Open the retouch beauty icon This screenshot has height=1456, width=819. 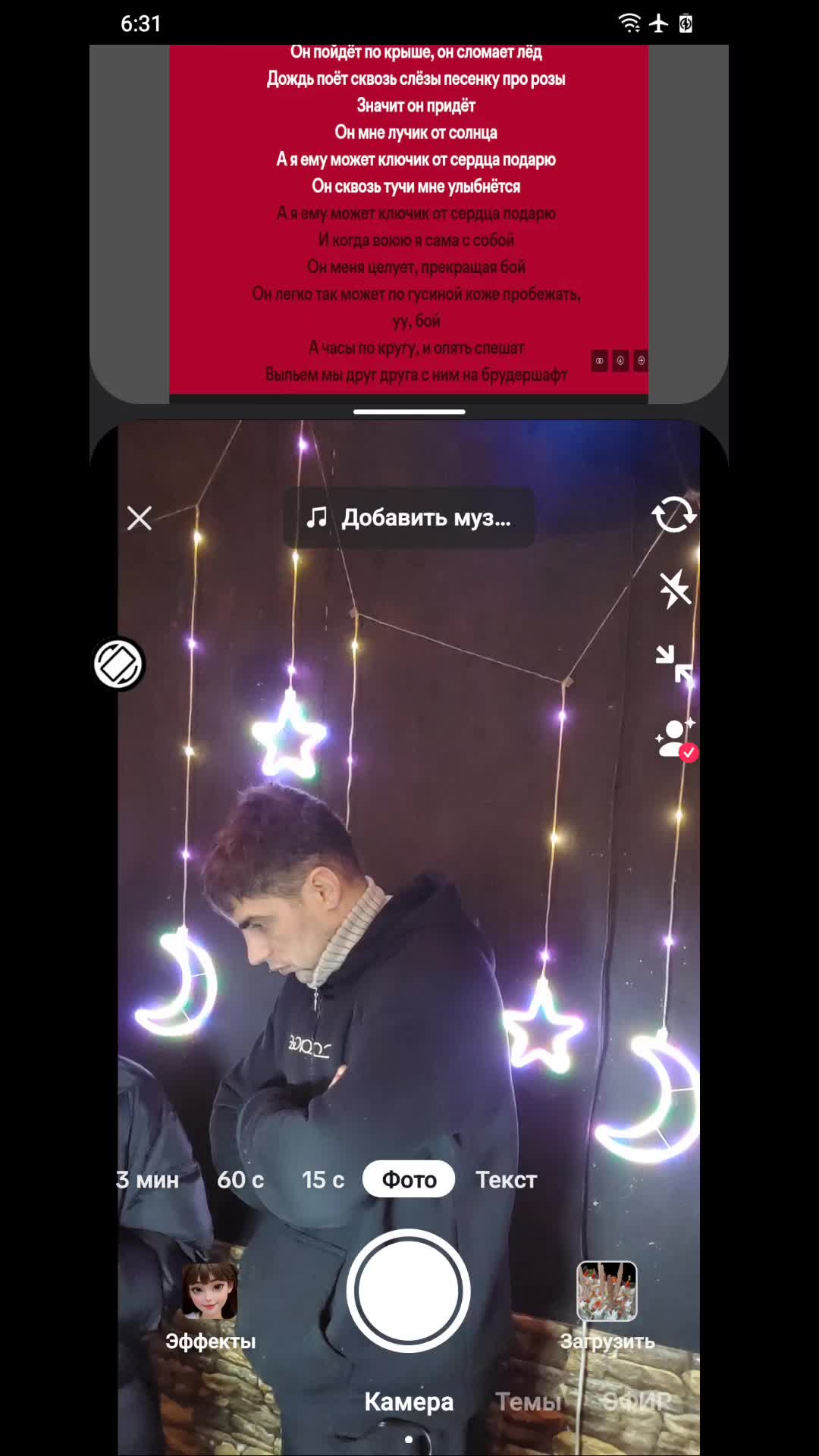(675, 739)
